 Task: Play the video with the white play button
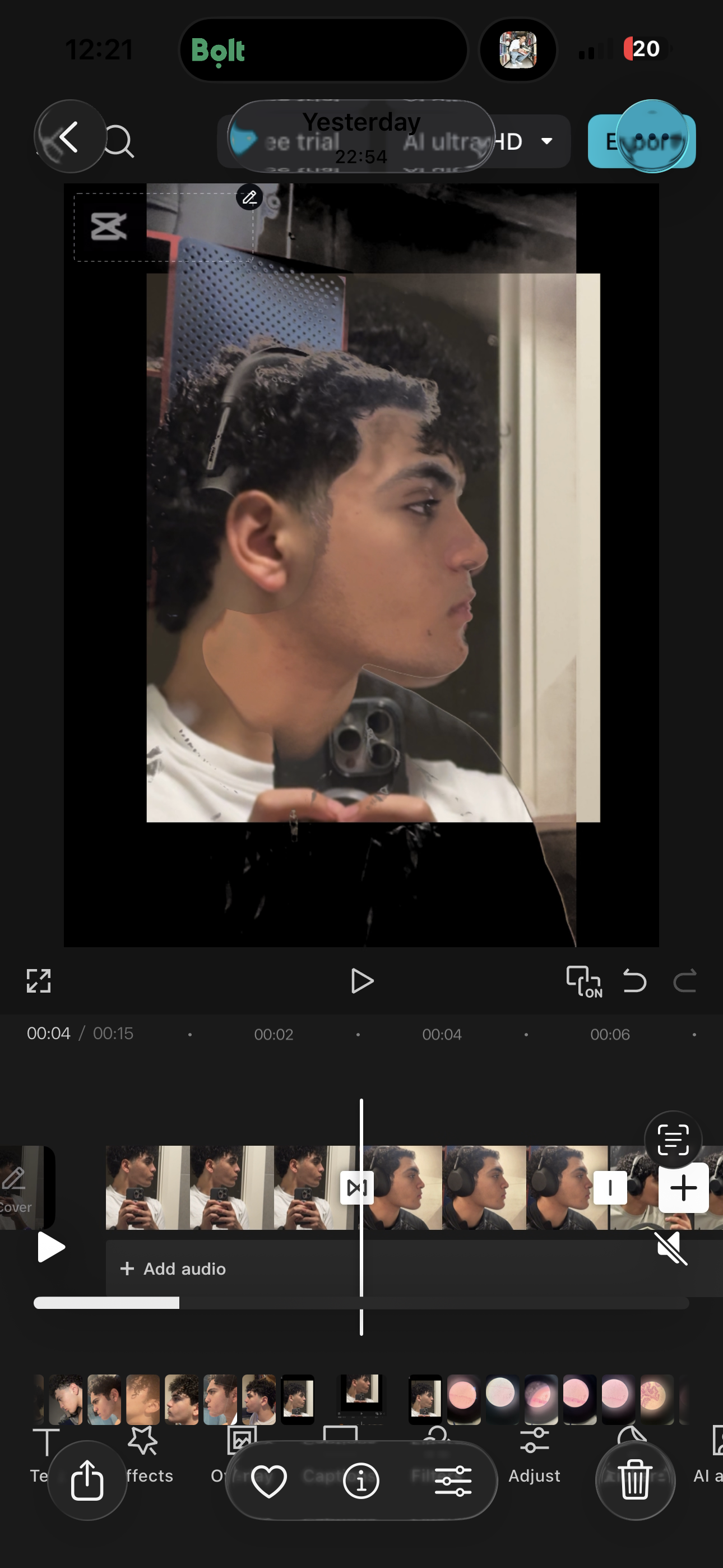click(51, 1247)
